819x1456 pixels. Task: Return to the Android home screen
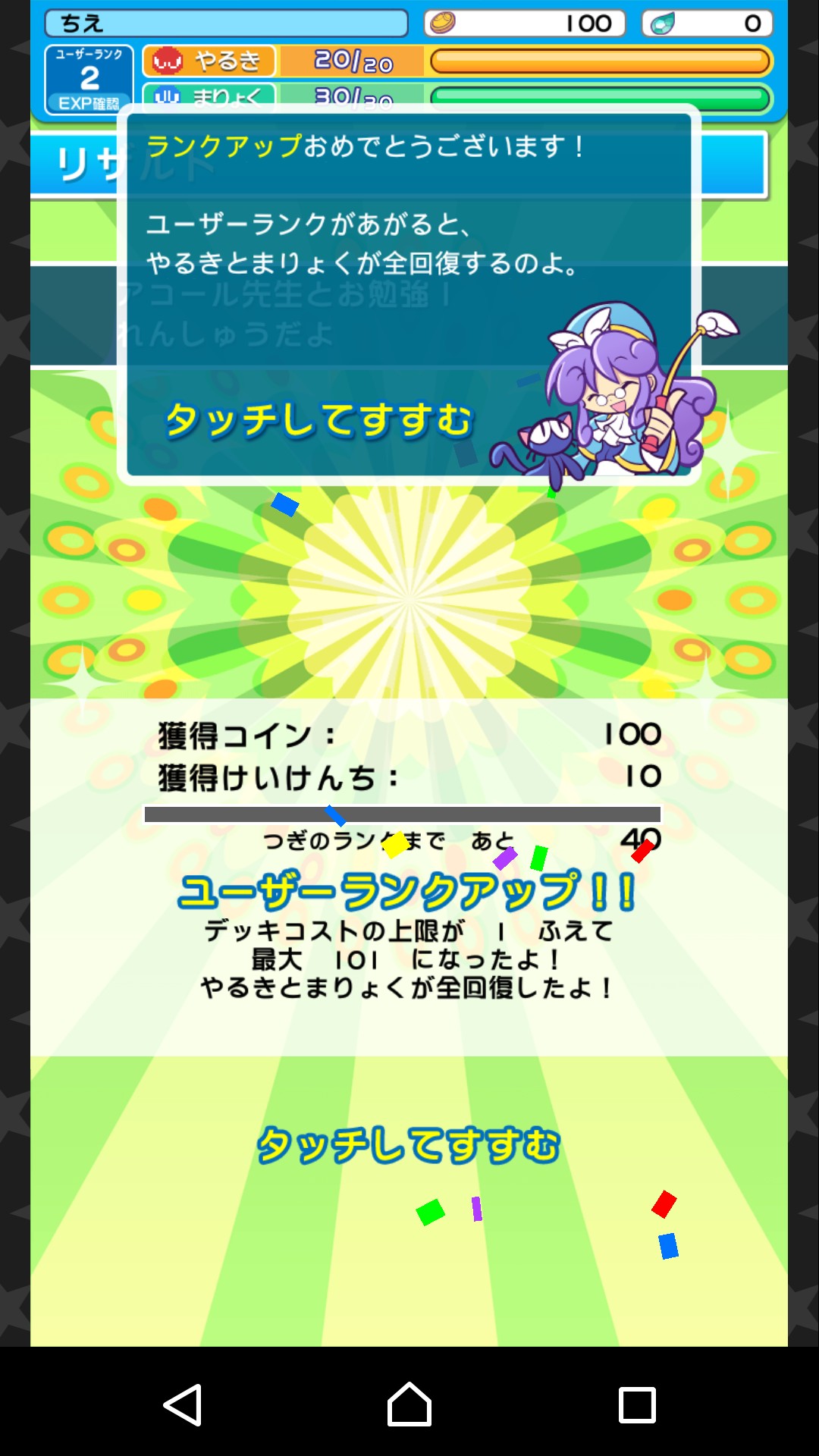pos(409,1405)
